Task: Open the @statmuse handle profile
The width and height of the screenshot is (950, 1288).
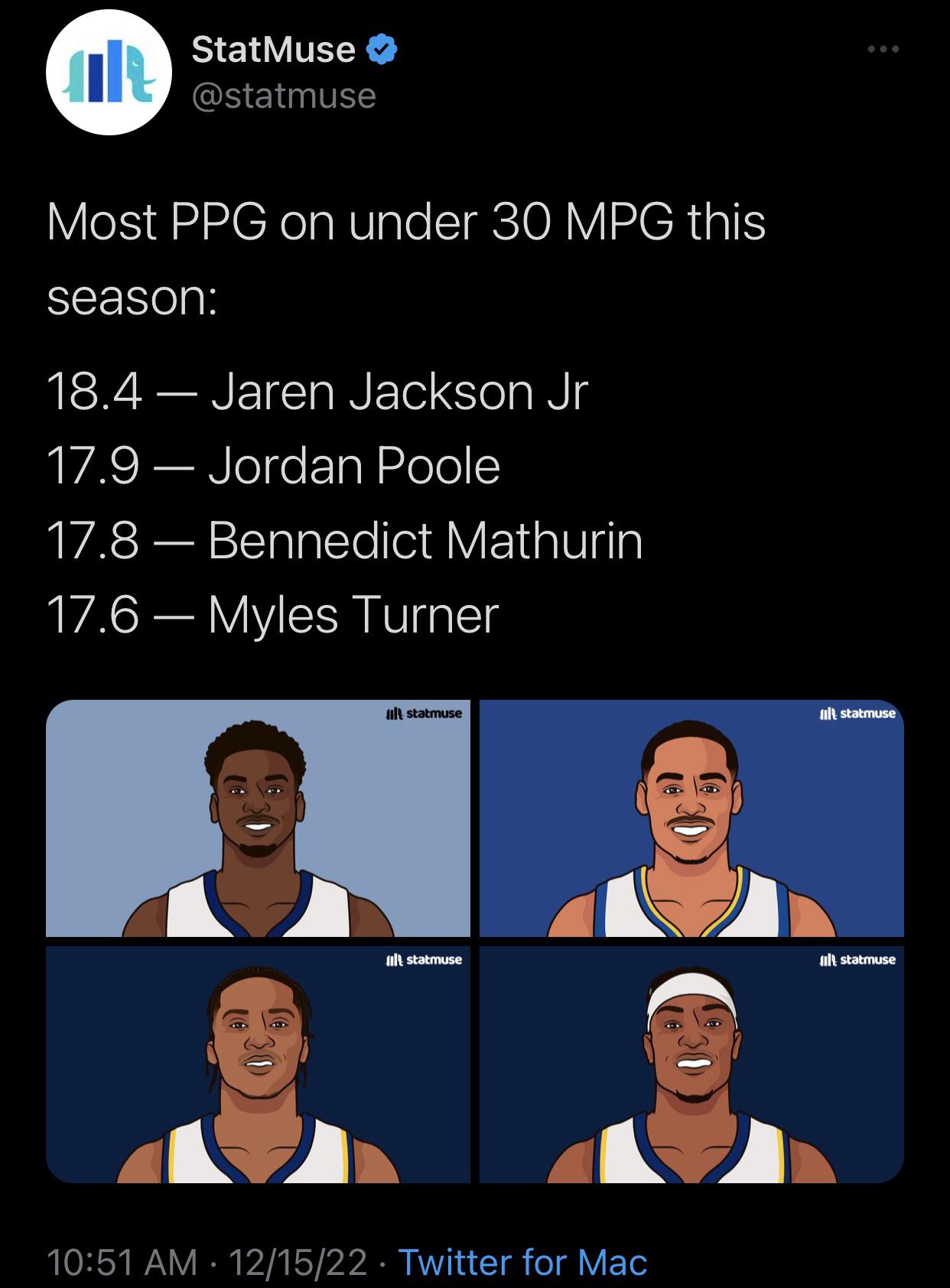Action: pos(284,96)
